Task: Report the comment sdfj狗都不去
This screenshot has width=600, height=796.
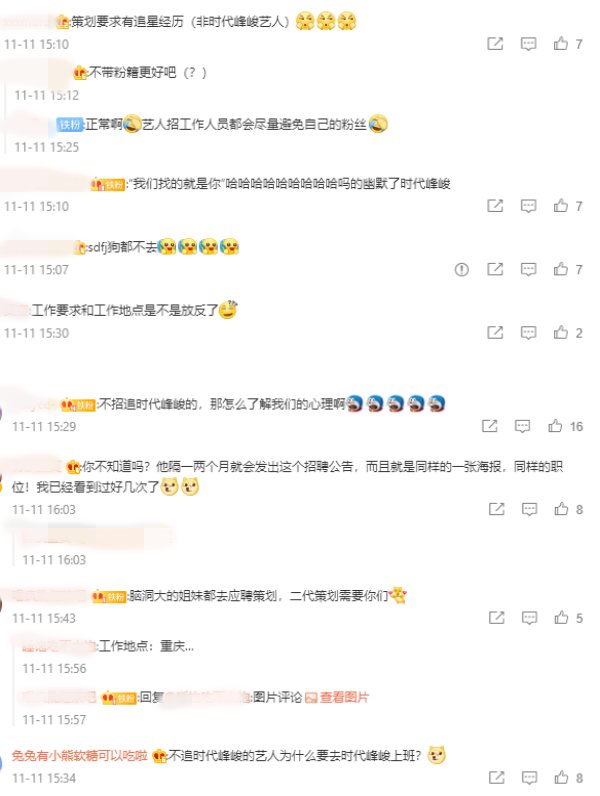Action: pyautogui.click(x=461, y=269)
